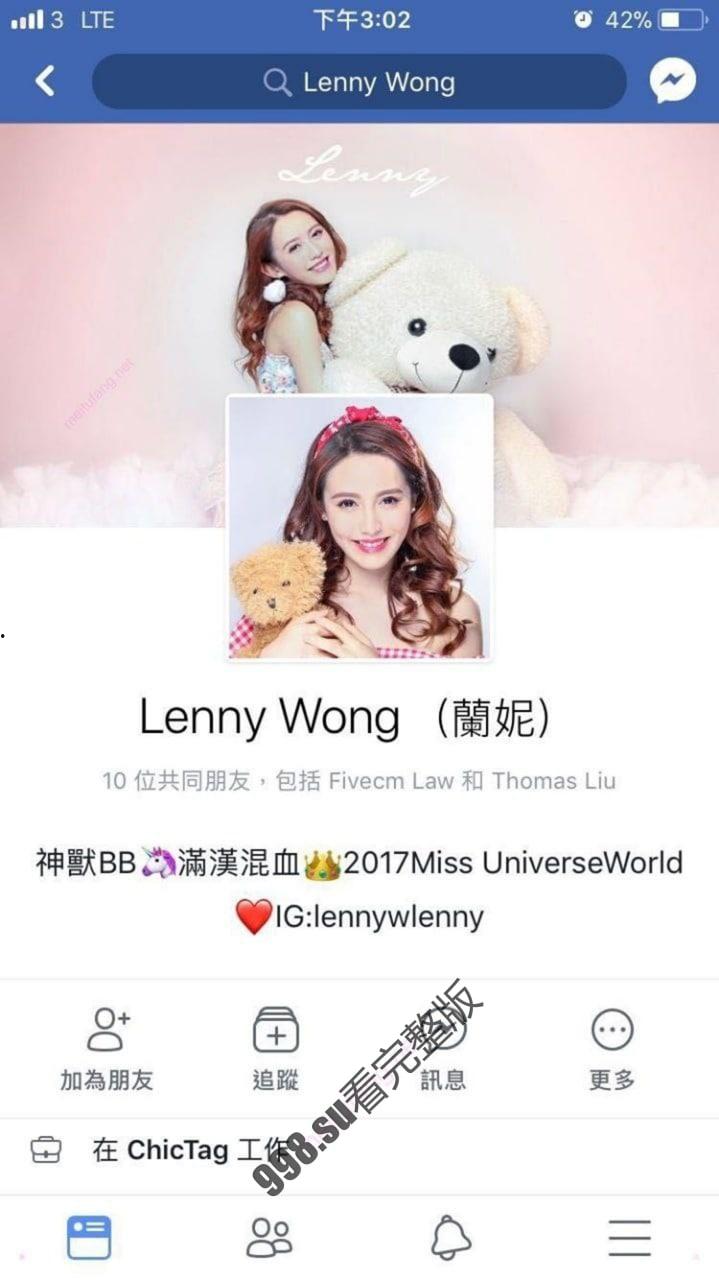
Task: Tap the Lenny Wong search field
Action: tap(358, 82)
